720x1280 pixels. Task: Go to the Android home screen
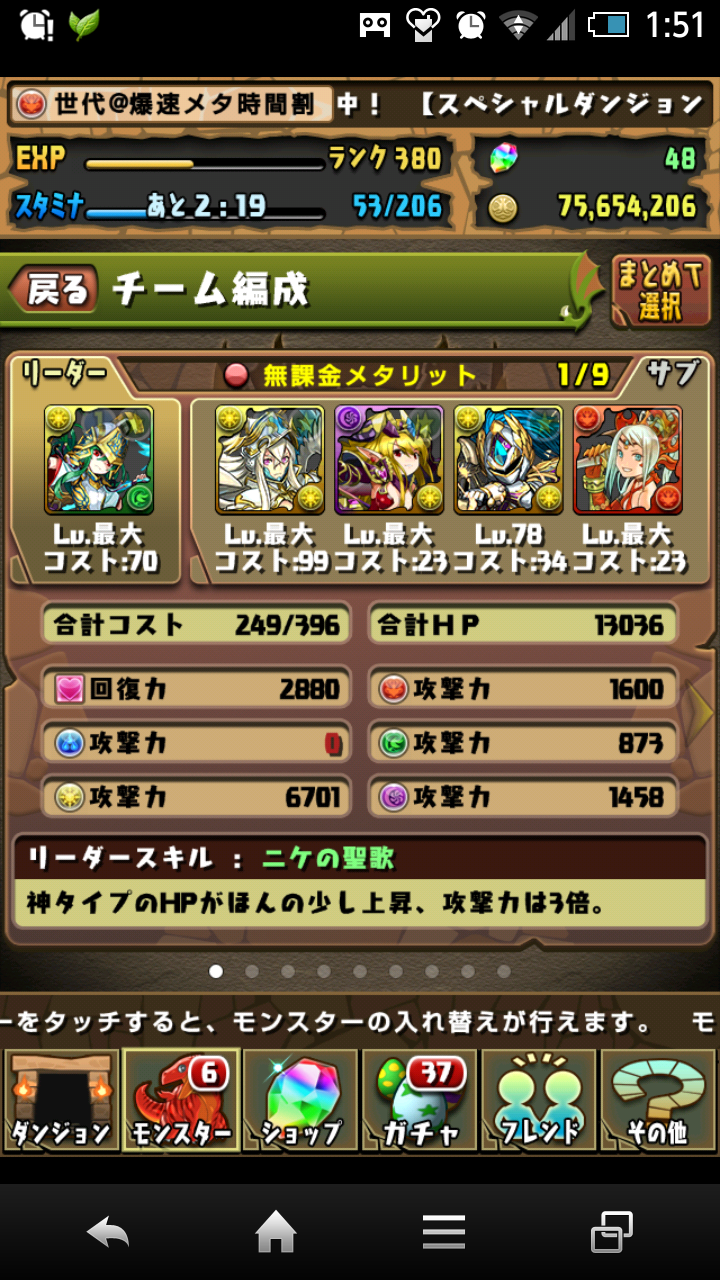(276, 1233)
